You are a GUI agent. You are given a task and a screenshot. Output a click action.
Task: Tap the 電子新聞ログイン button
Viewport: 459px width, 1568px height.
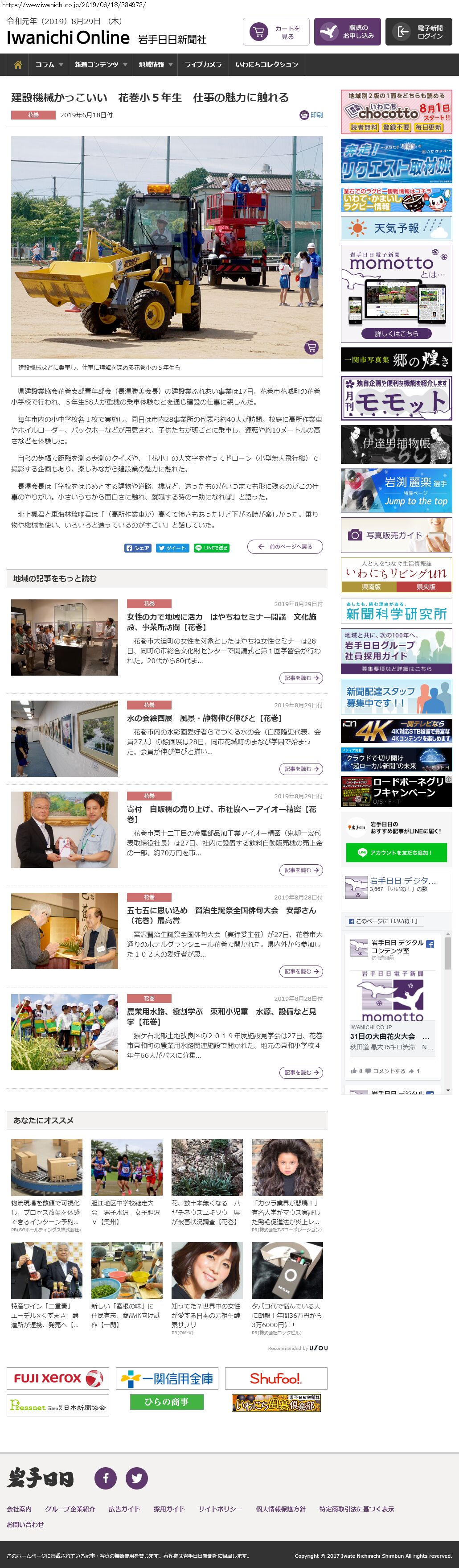[418, 32]
